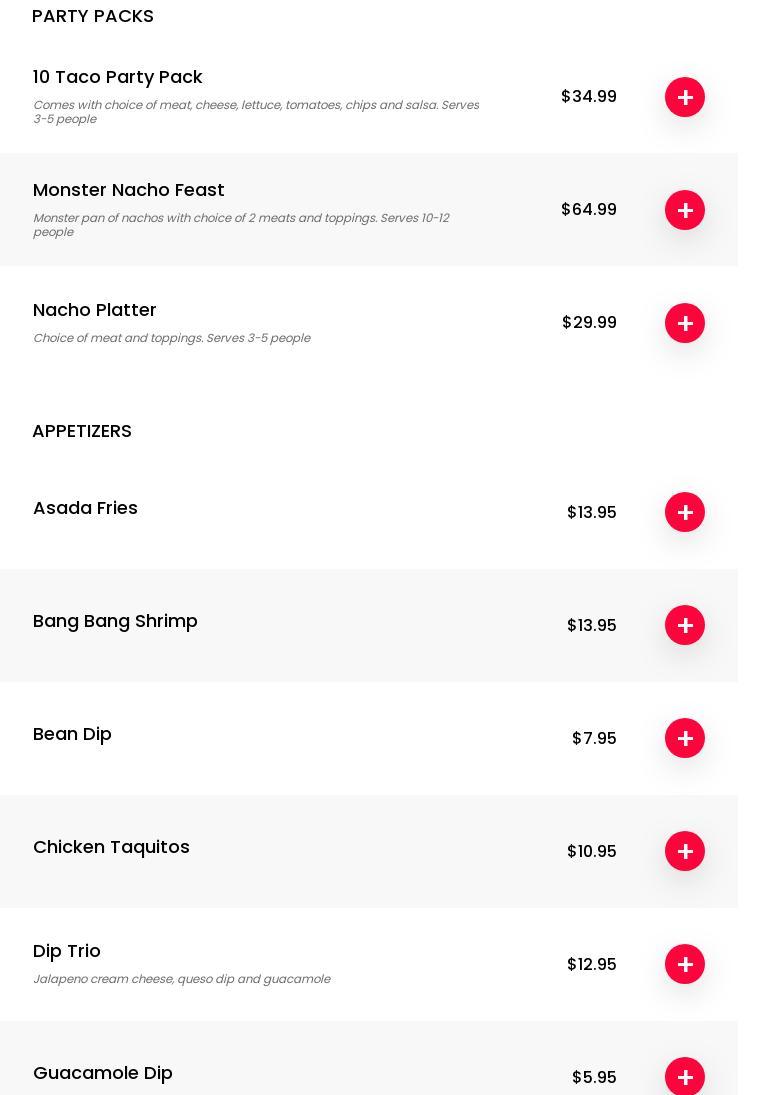770x1095 pixels.
Task: Add Bang Bang Shrimp to the cart
Action: coord(685,625)
